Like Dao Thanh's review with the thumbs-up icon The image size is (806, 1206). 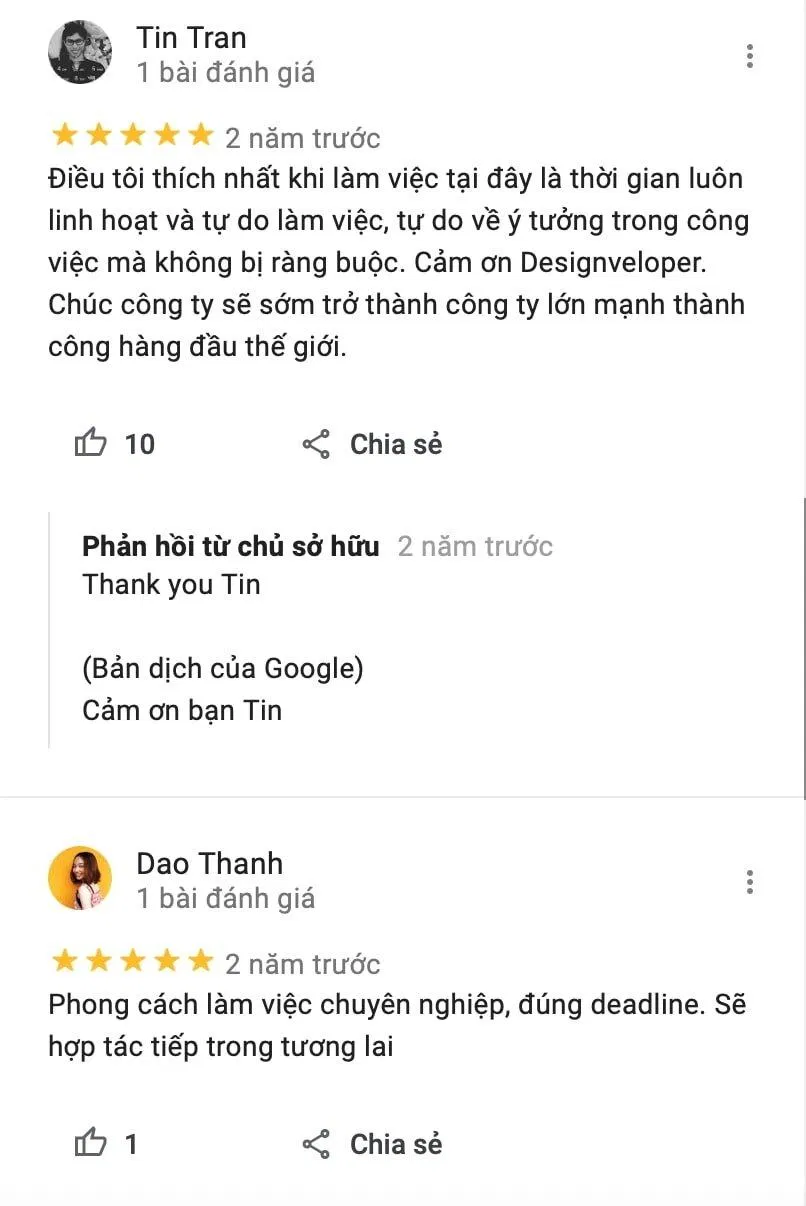pos(92,1143)
